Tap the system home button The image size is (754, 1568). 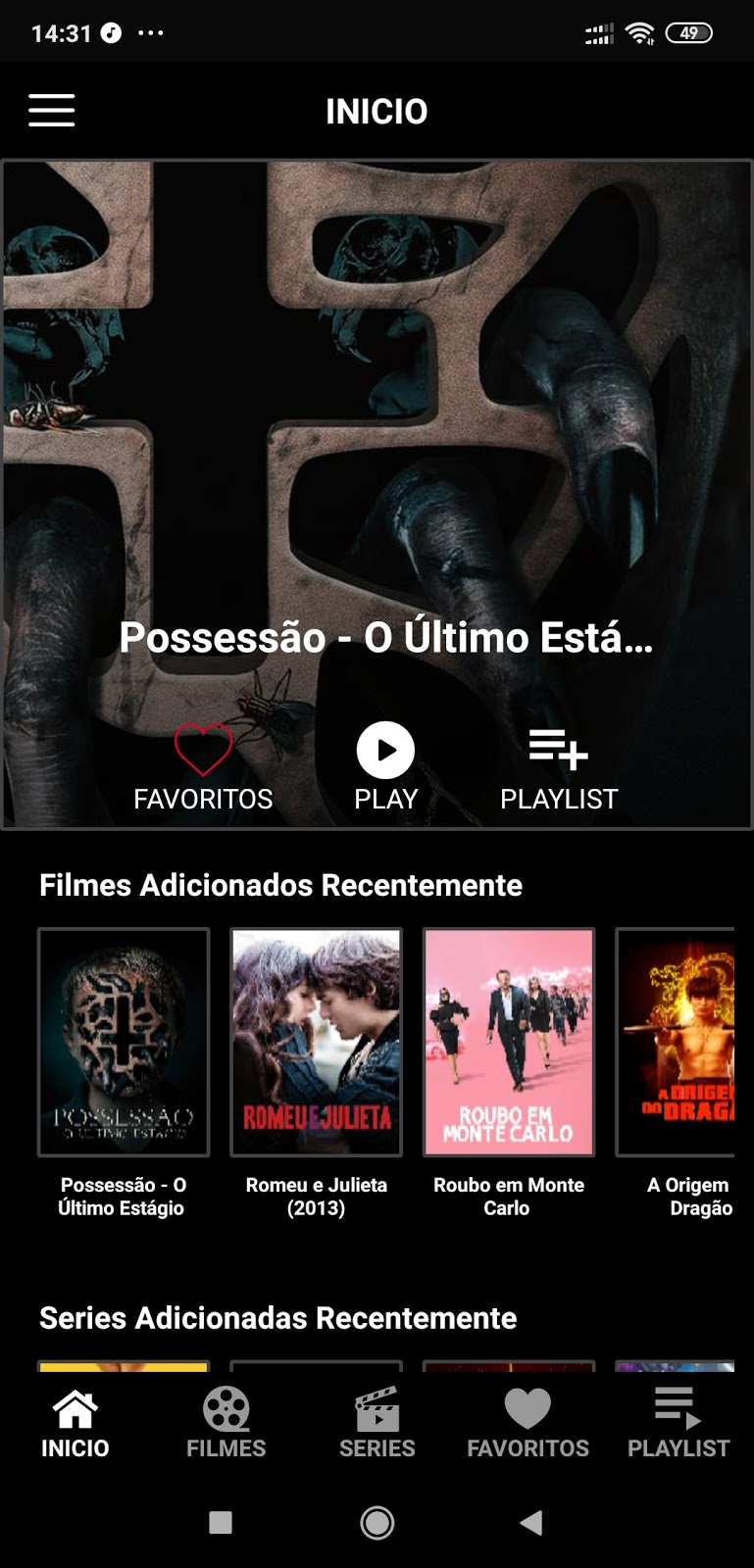point(377,1522)
